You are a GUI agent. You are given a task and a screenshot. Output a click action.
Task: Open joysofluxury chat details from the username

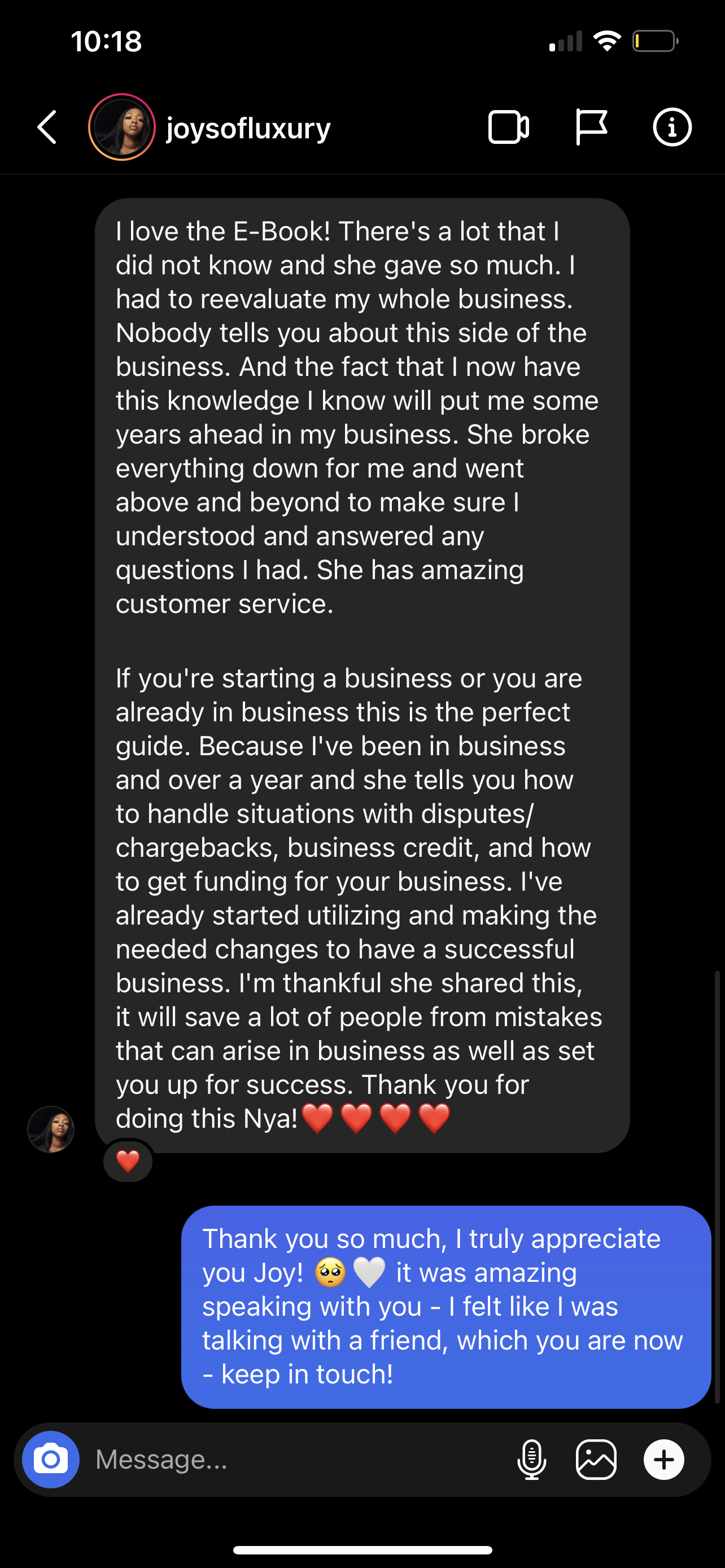(248, 129)
